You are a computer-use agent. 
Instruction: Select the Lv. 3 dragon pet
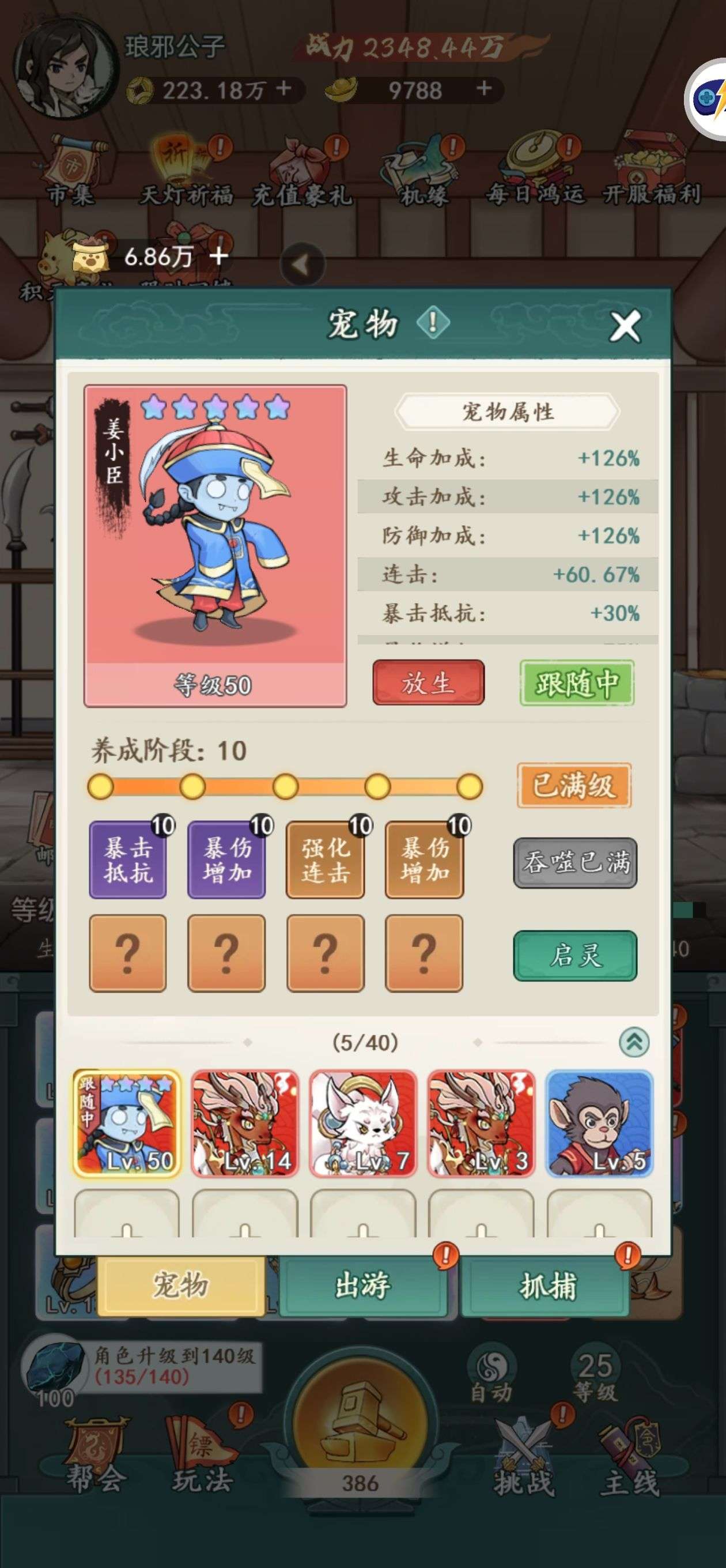tap(481, 1123)
